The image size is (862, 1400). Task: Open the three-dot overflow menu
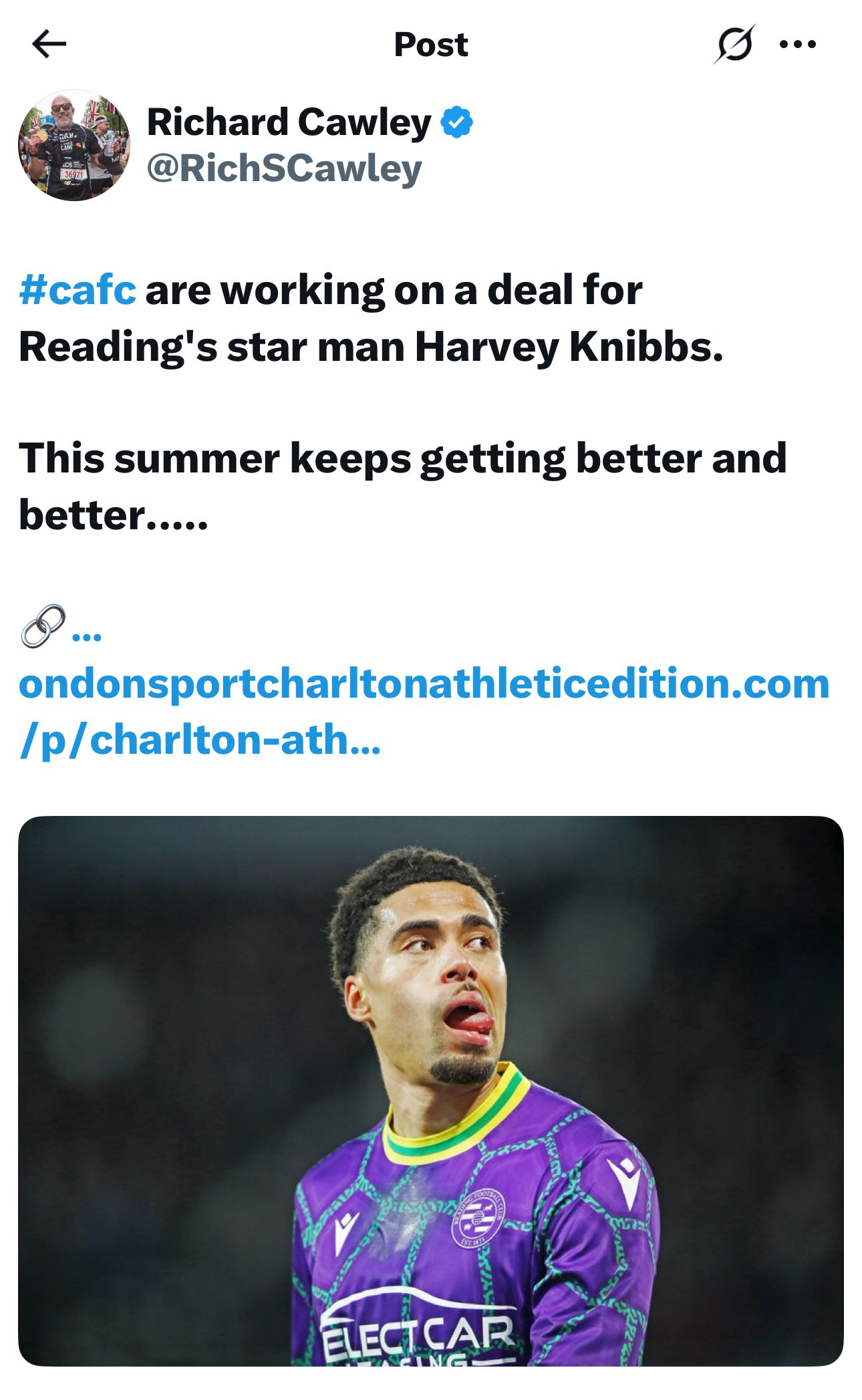(798, 44)
